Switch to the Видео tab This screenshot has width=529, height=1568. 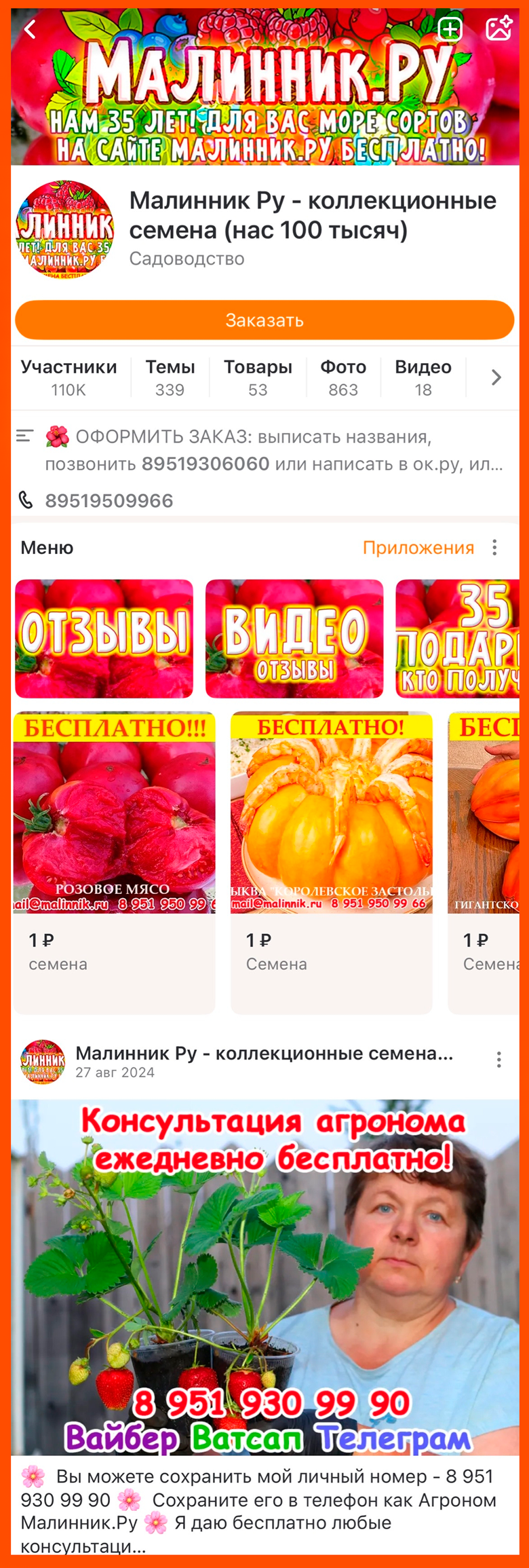click(423, 377)
